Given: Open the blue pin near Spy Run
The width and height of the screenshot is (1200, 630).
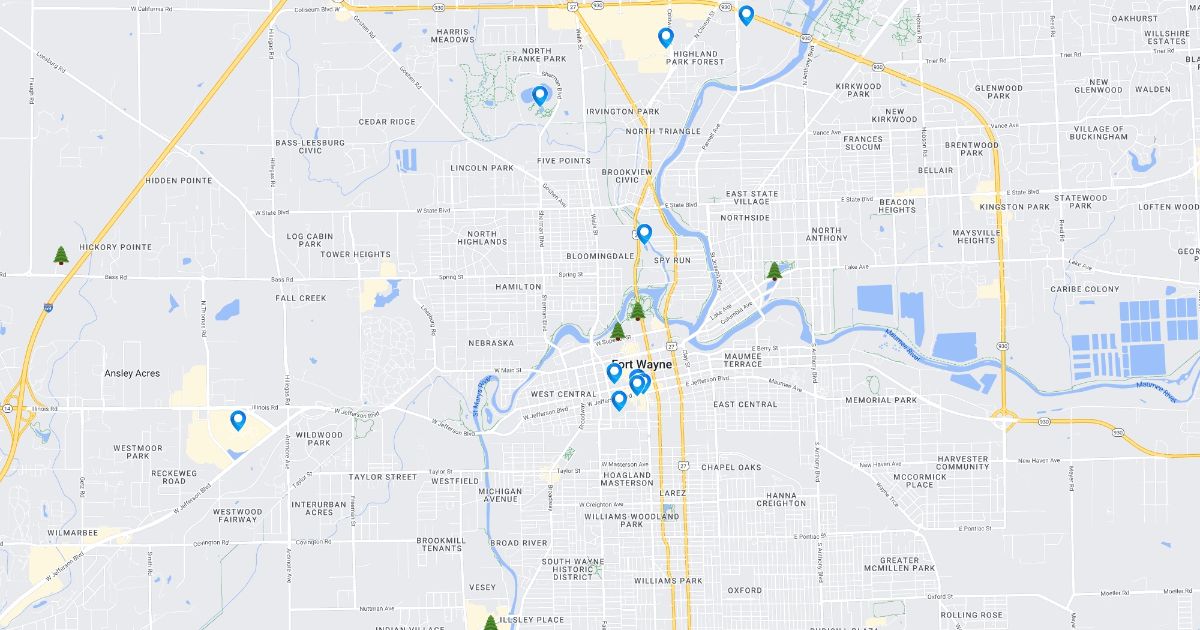Looking at the screenshot, I should pyautogui.click(x=644, y=233).
